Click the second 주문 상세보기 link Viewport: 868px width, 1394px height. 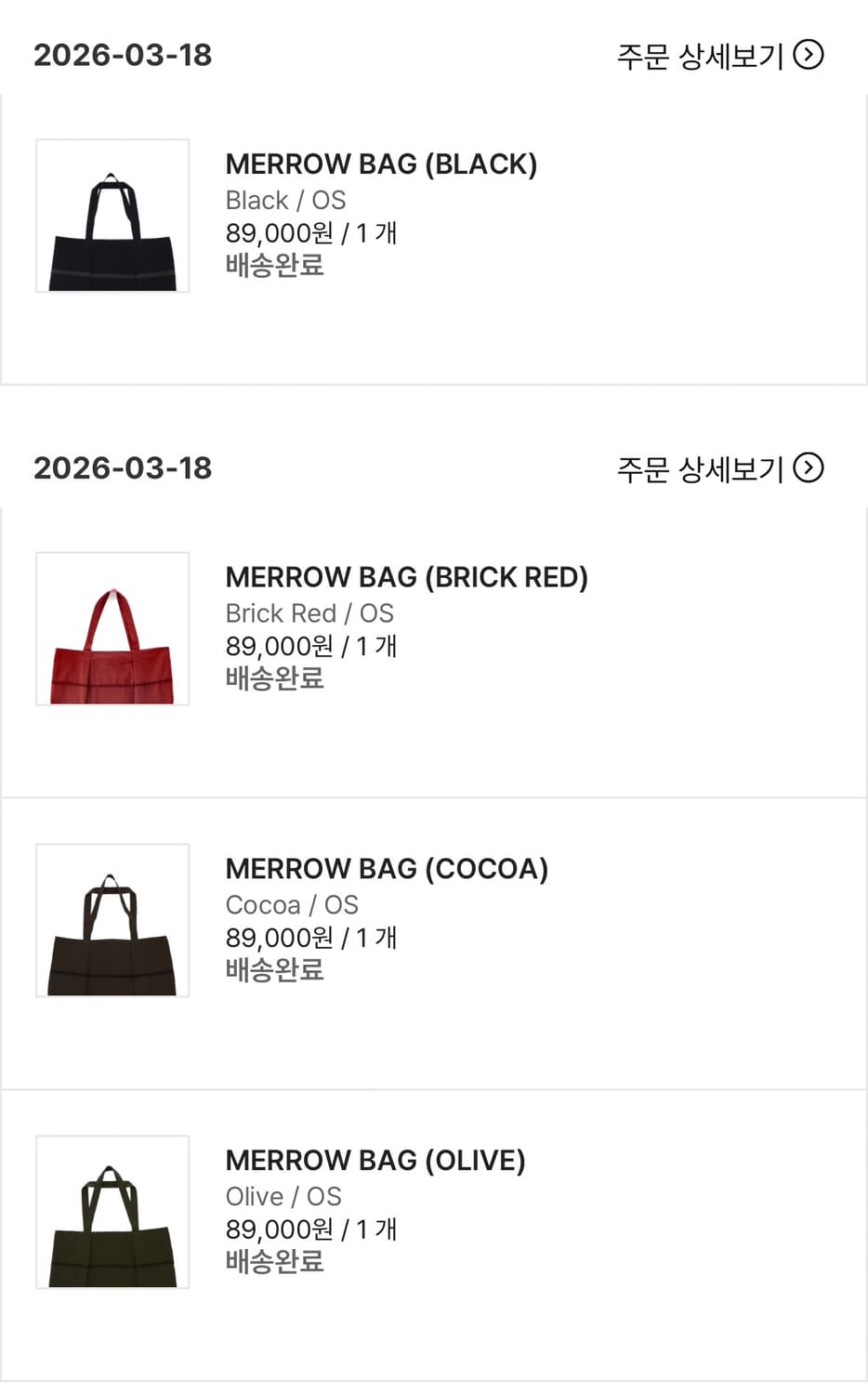click(x=700, y=468)
